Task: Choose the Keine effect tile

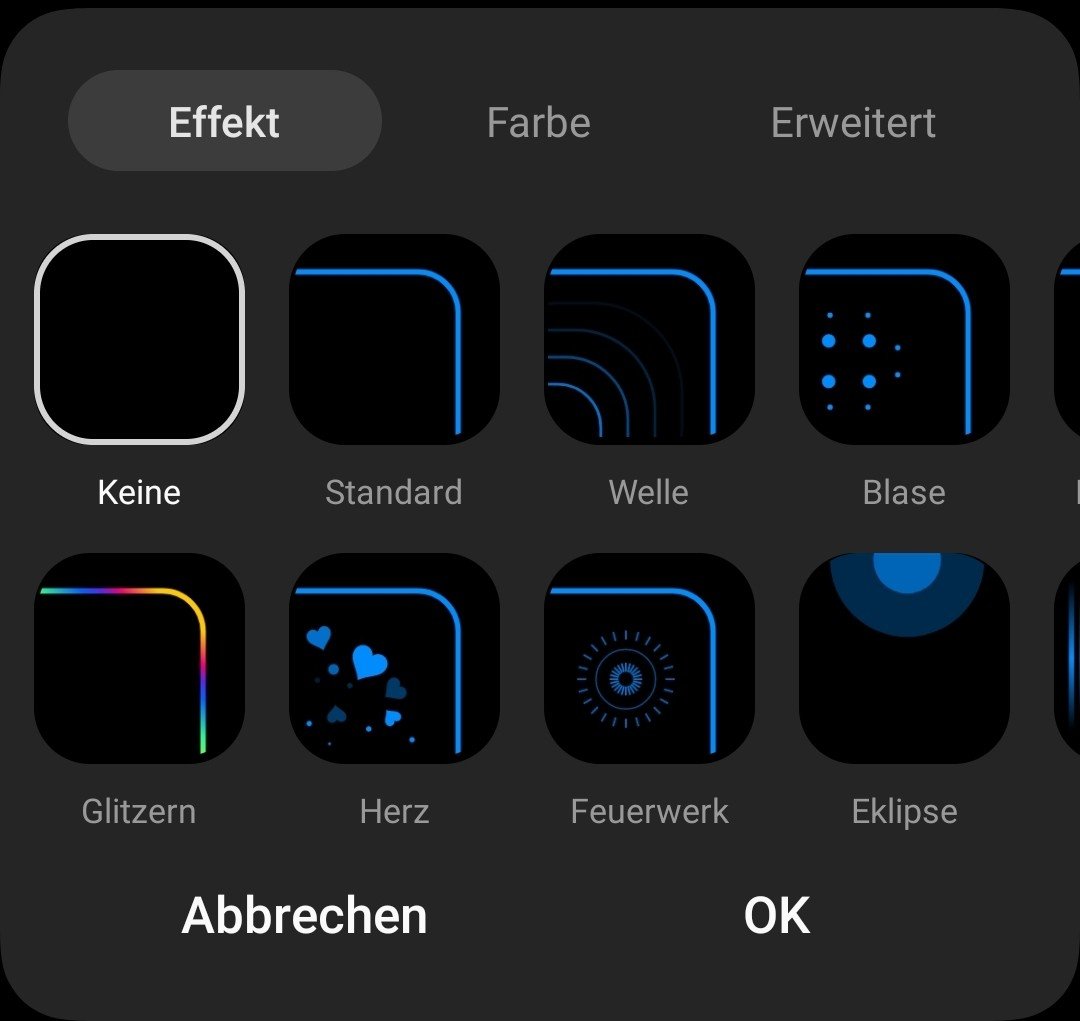Action: [x=139, y=339]
